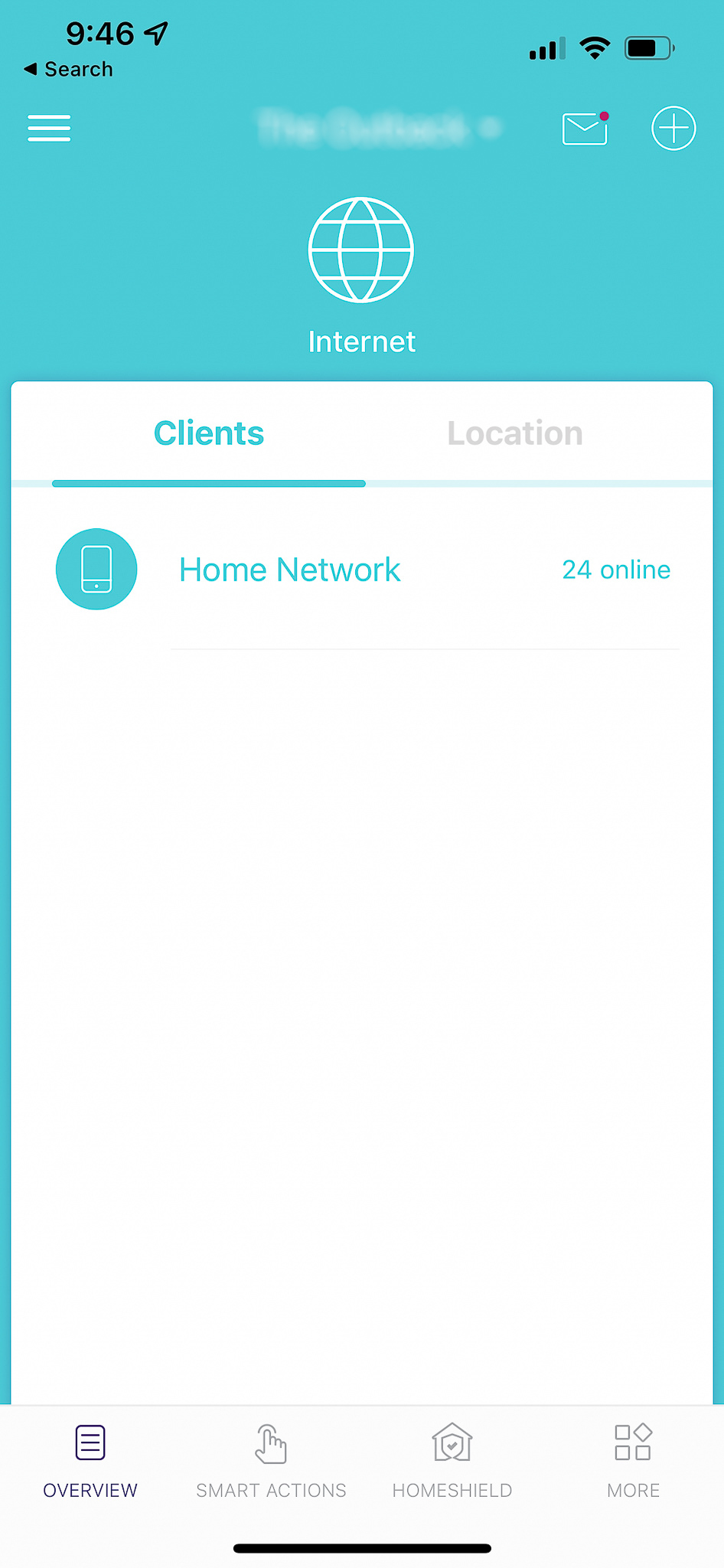Switch to the Location tab
Image resolution: width=724 pixels, height=1568 pixels.
click(515, 433)
